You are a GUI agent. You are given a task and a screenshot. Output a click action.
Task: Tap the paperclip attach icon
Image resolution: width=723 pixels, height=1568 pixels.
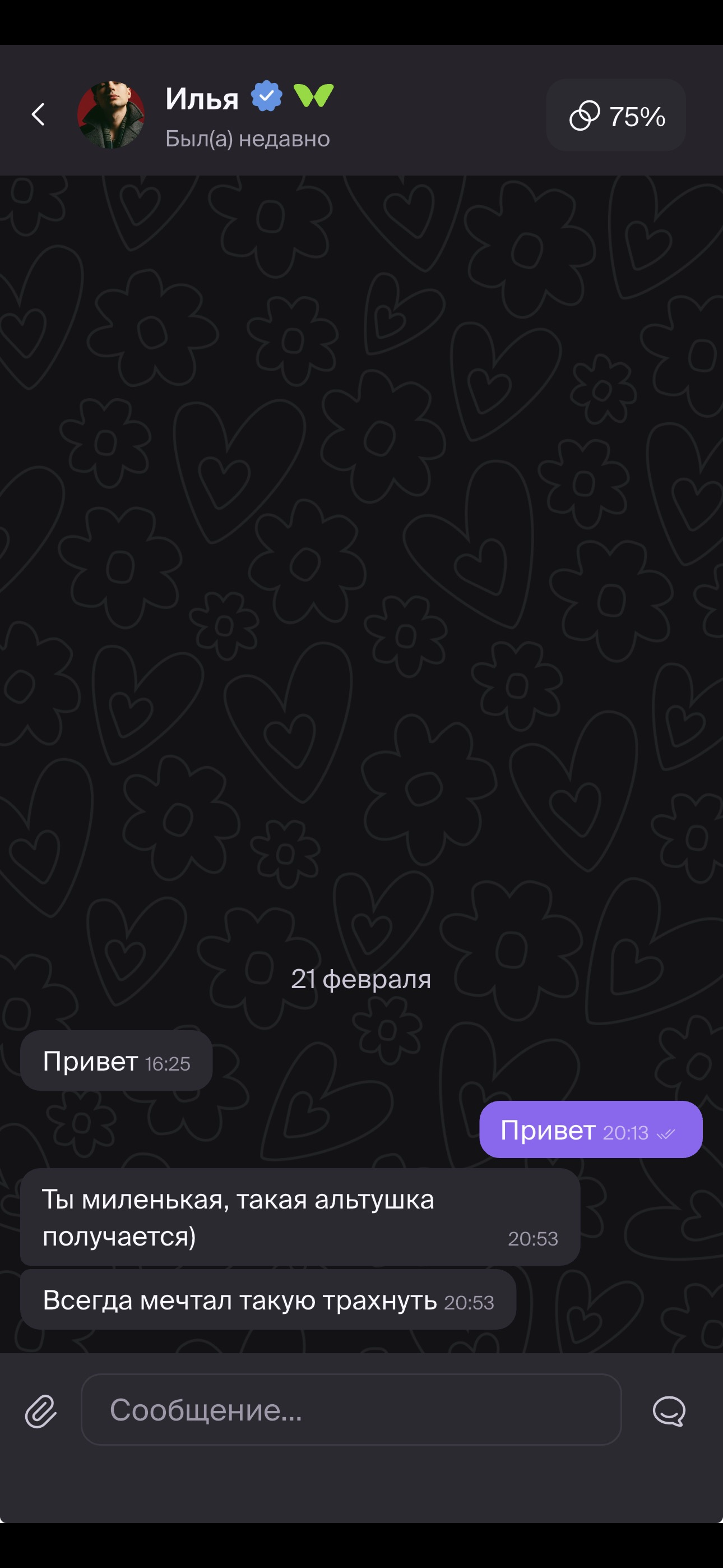tap(41, 1410)
